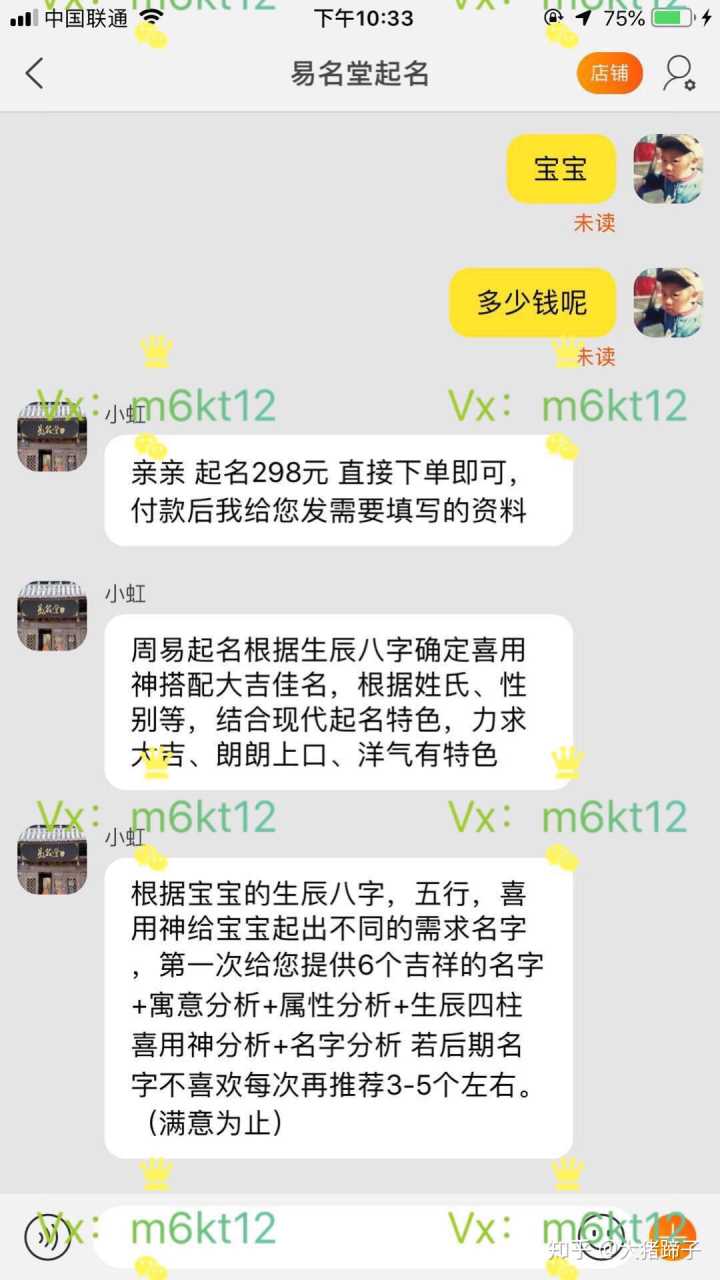Screen dimensions: 720x1280
Task: Switch to voice input mode
Action: coord(47,1237)
